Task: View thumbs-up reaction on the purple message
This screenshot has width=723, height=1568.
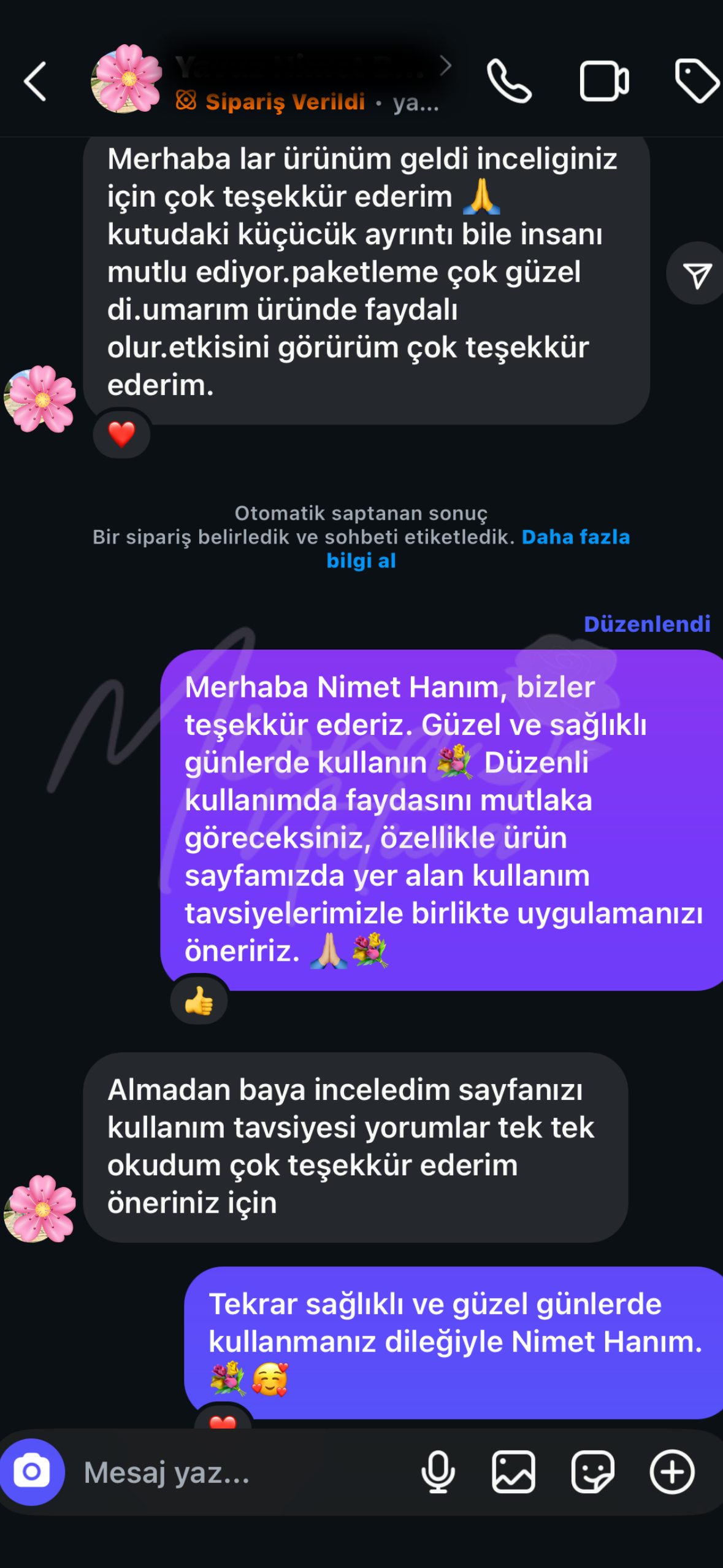Action: 199,1001
